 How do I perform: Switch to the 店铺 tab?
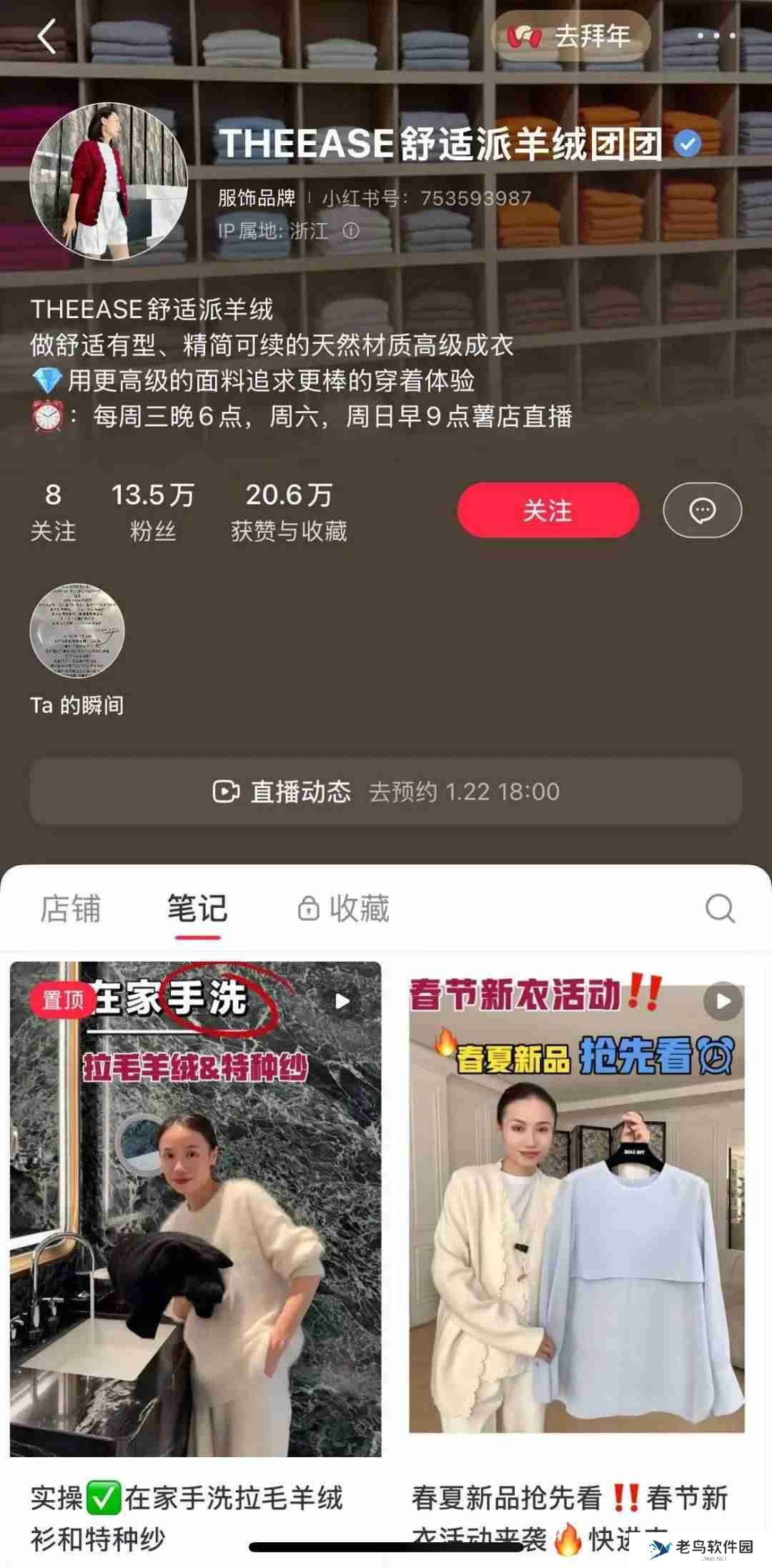[x=70, y=909]
